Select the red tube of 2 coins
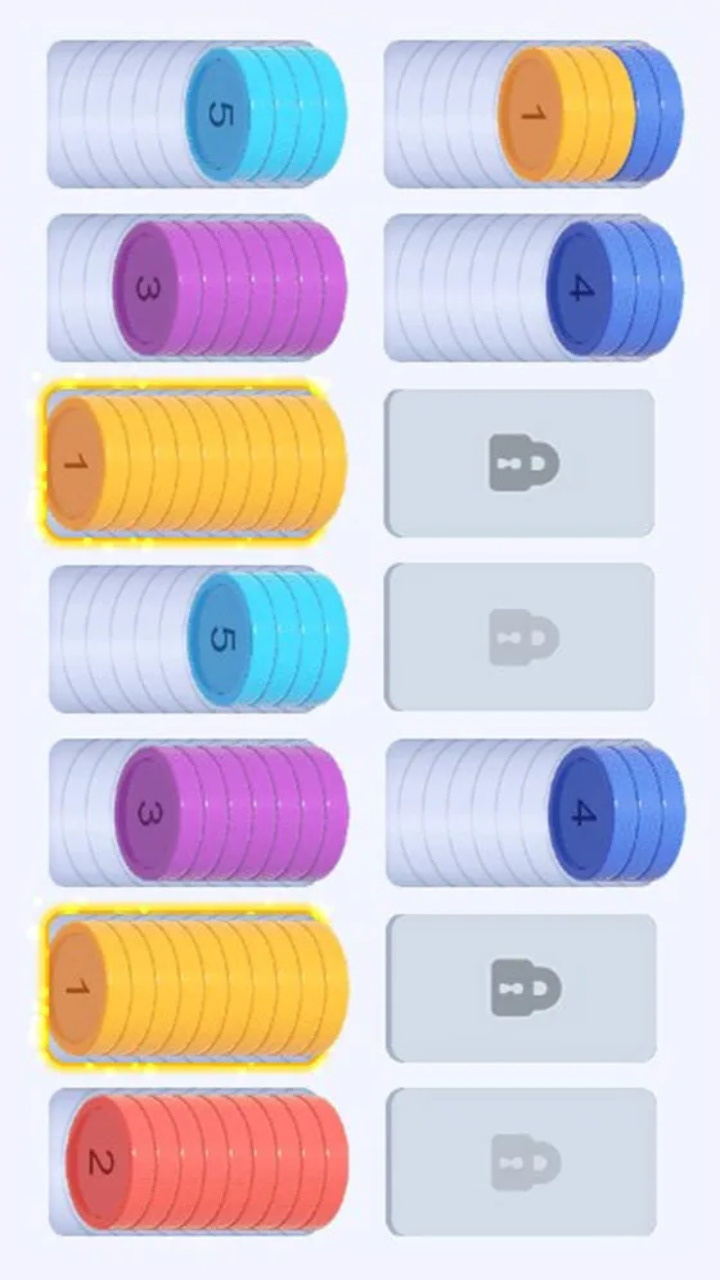Image resolution: width=720 pixels, height=1280 pixels. (199, 1161)
